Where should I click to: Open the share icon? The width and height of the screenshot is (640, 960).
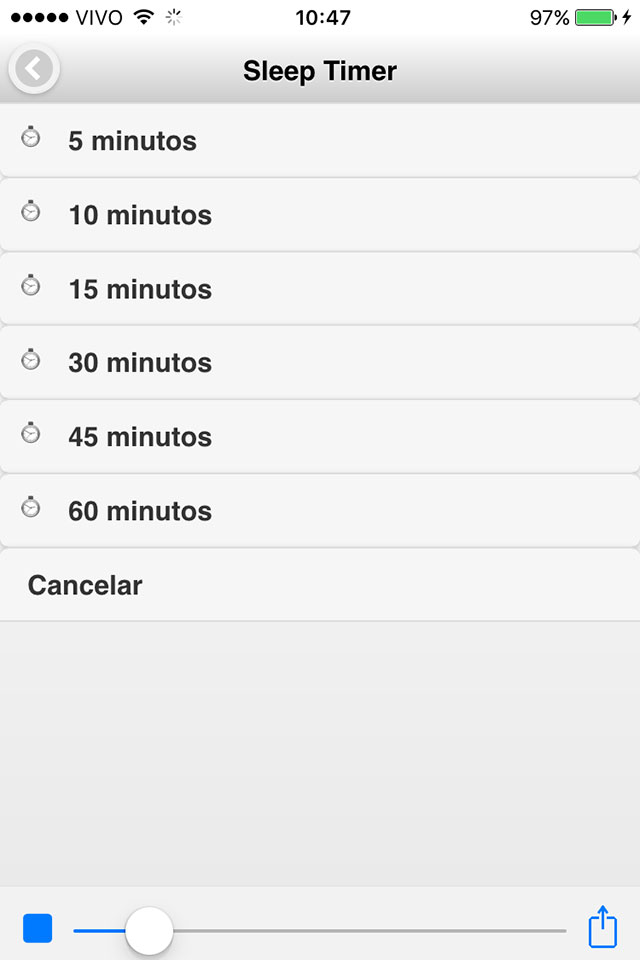click(x=603, y=927)
